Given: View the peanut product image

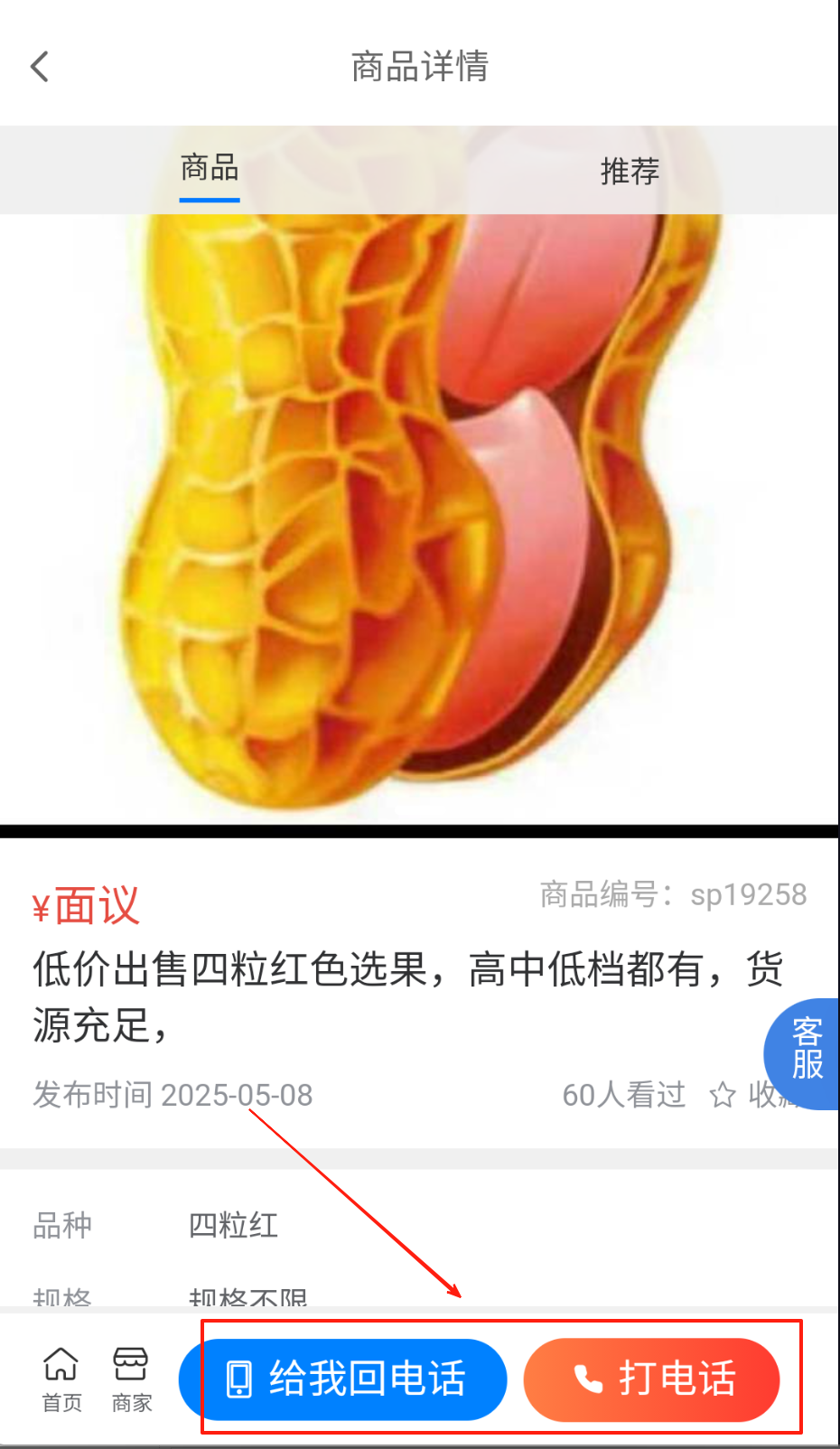Looking at the screenshot, I should click(415, 515).
